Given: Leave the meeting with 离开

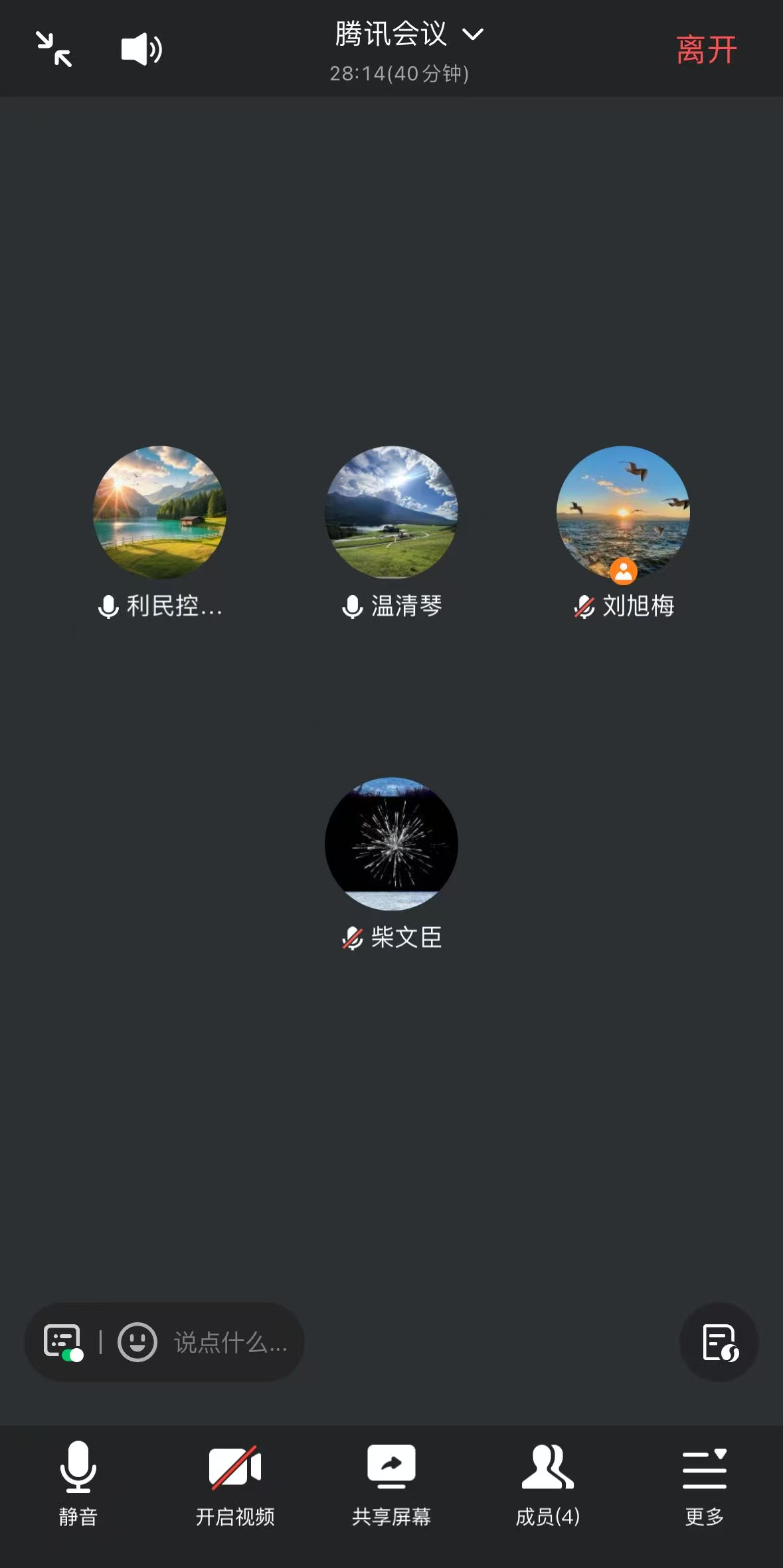Looking at the screenshot, I should tap(706, 50).
